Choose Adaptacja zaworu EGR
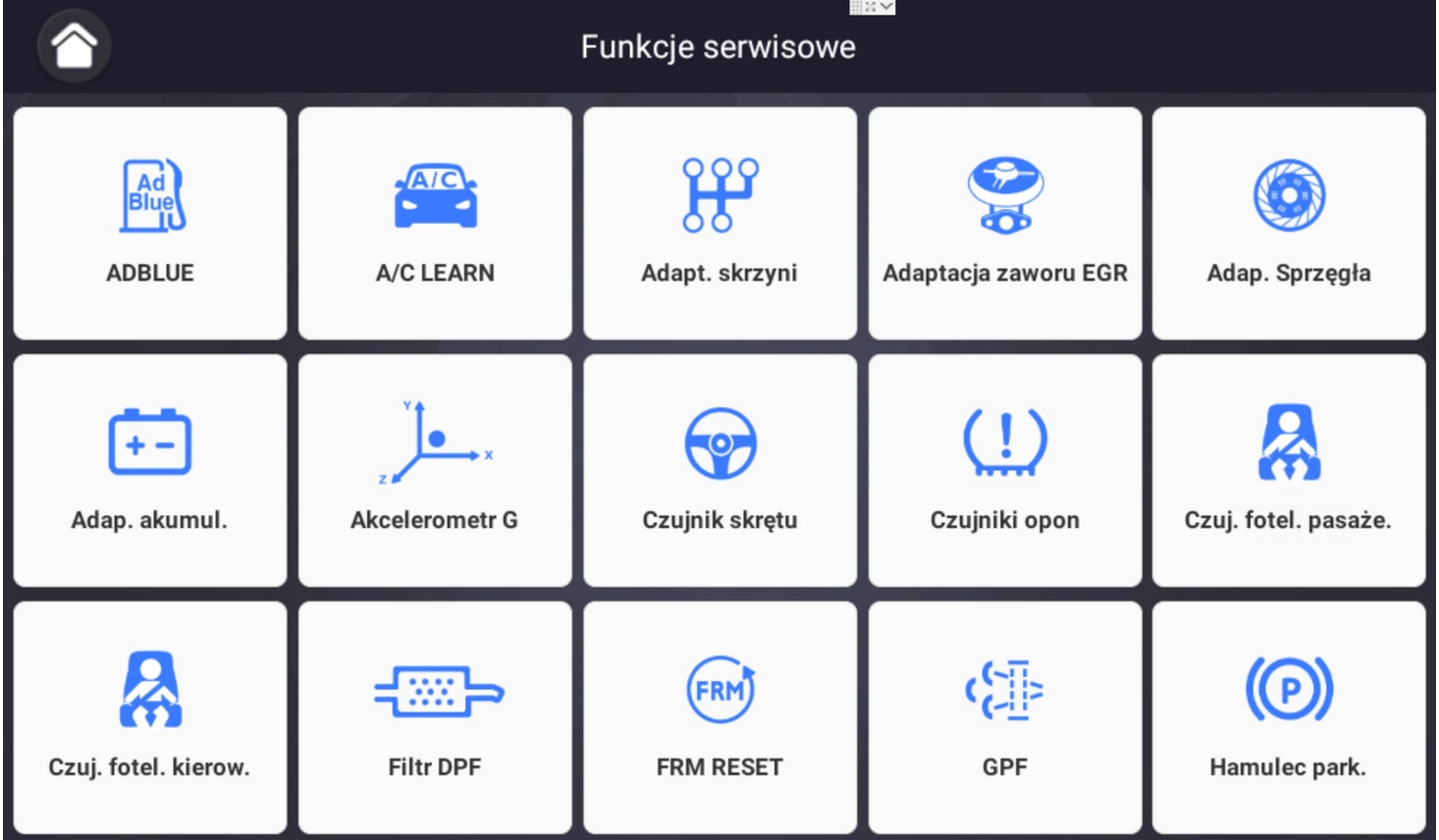Image resolution: width=1439 pixels, height=840 pixels. coord(1004,224)
